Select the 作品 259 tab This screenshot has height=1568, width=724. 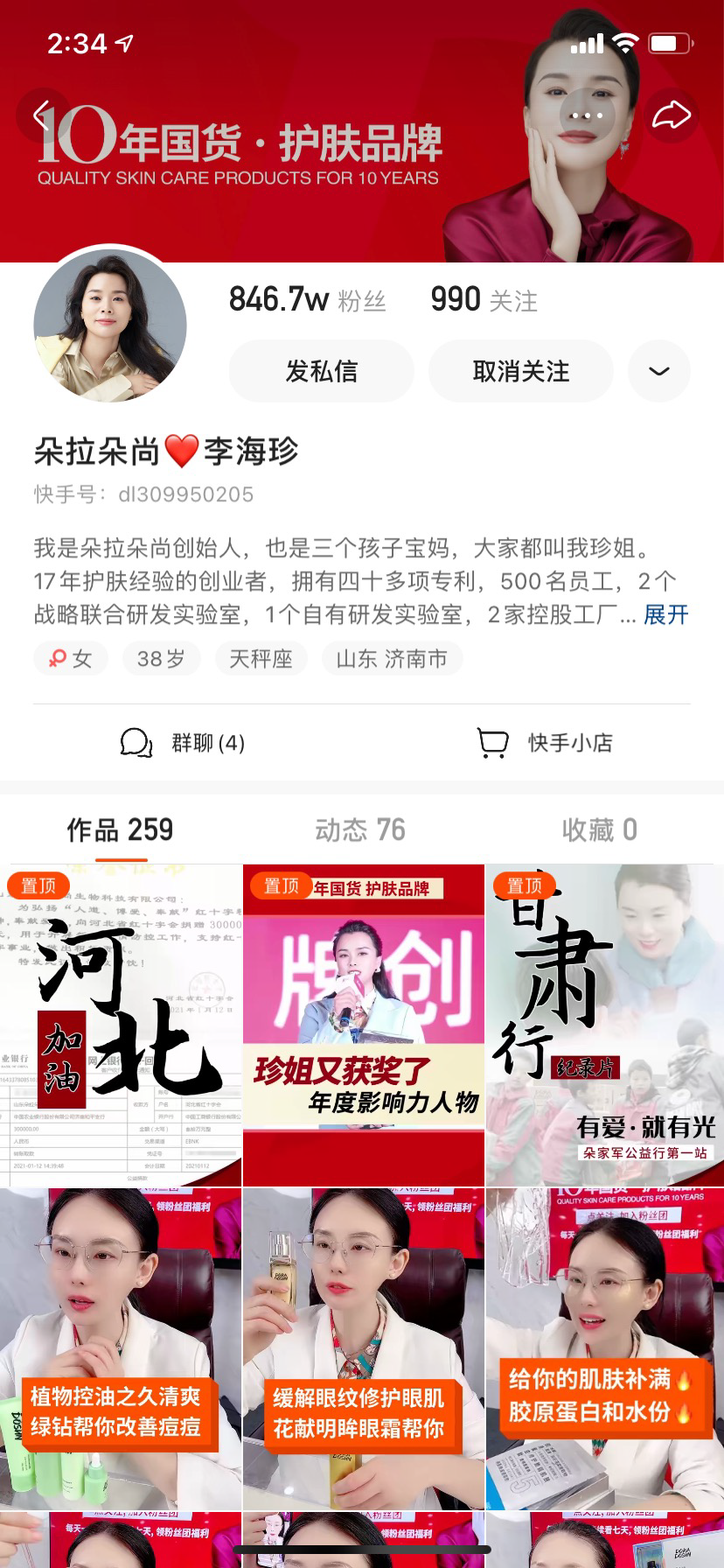click(120, 829)
